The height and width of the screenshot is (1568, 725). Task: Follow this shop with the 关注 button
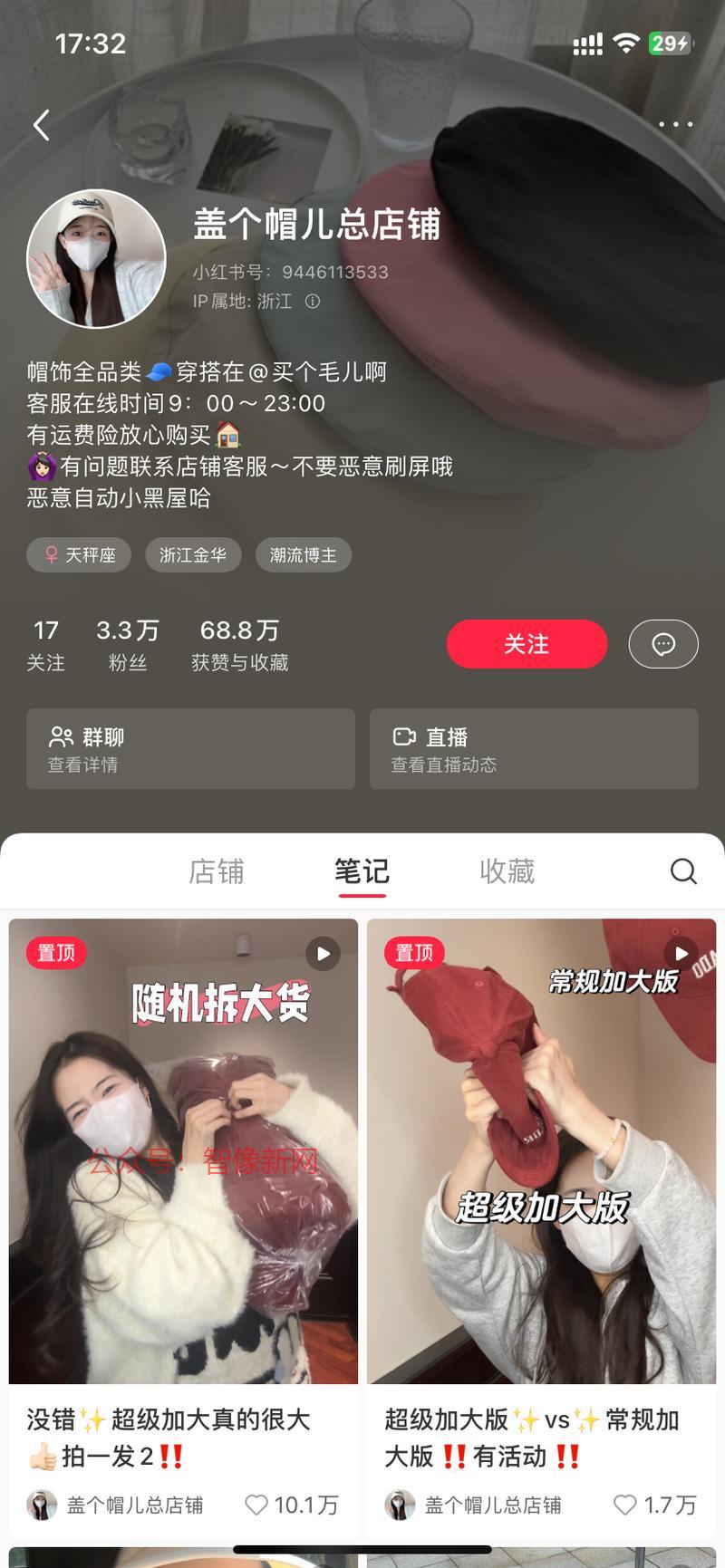(527, 644)
